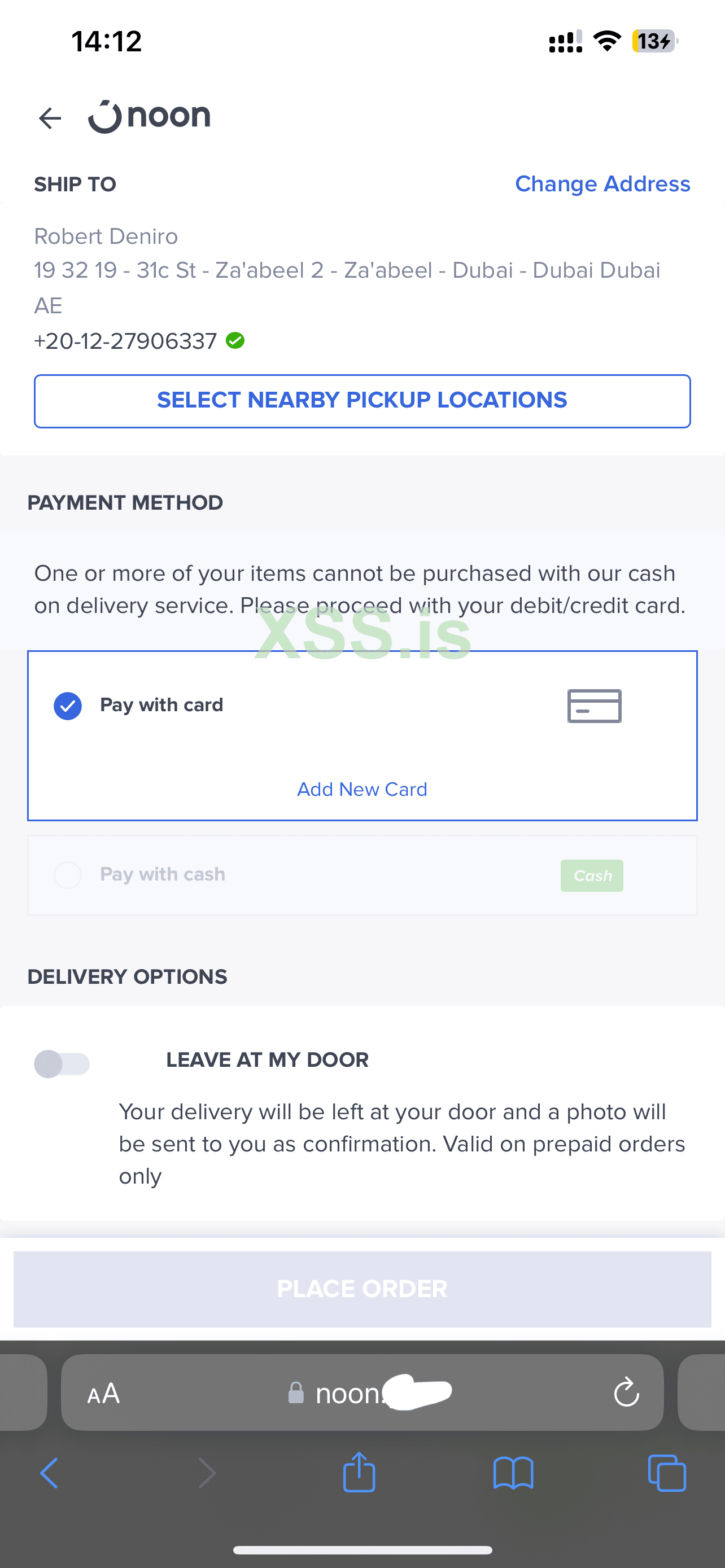Open Safari reader AA text options

coord(103,1393)
